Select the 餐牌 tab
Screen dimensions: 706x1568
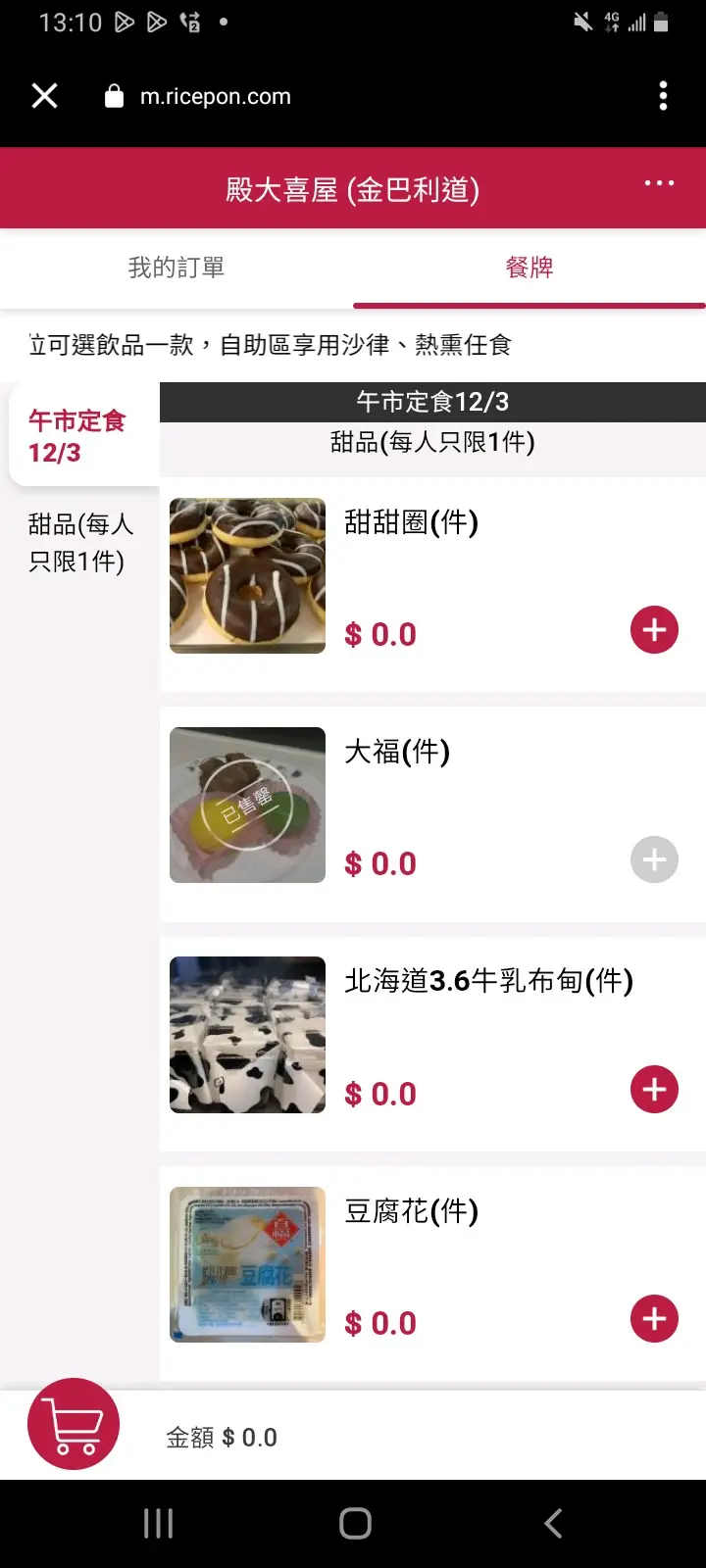529,268
